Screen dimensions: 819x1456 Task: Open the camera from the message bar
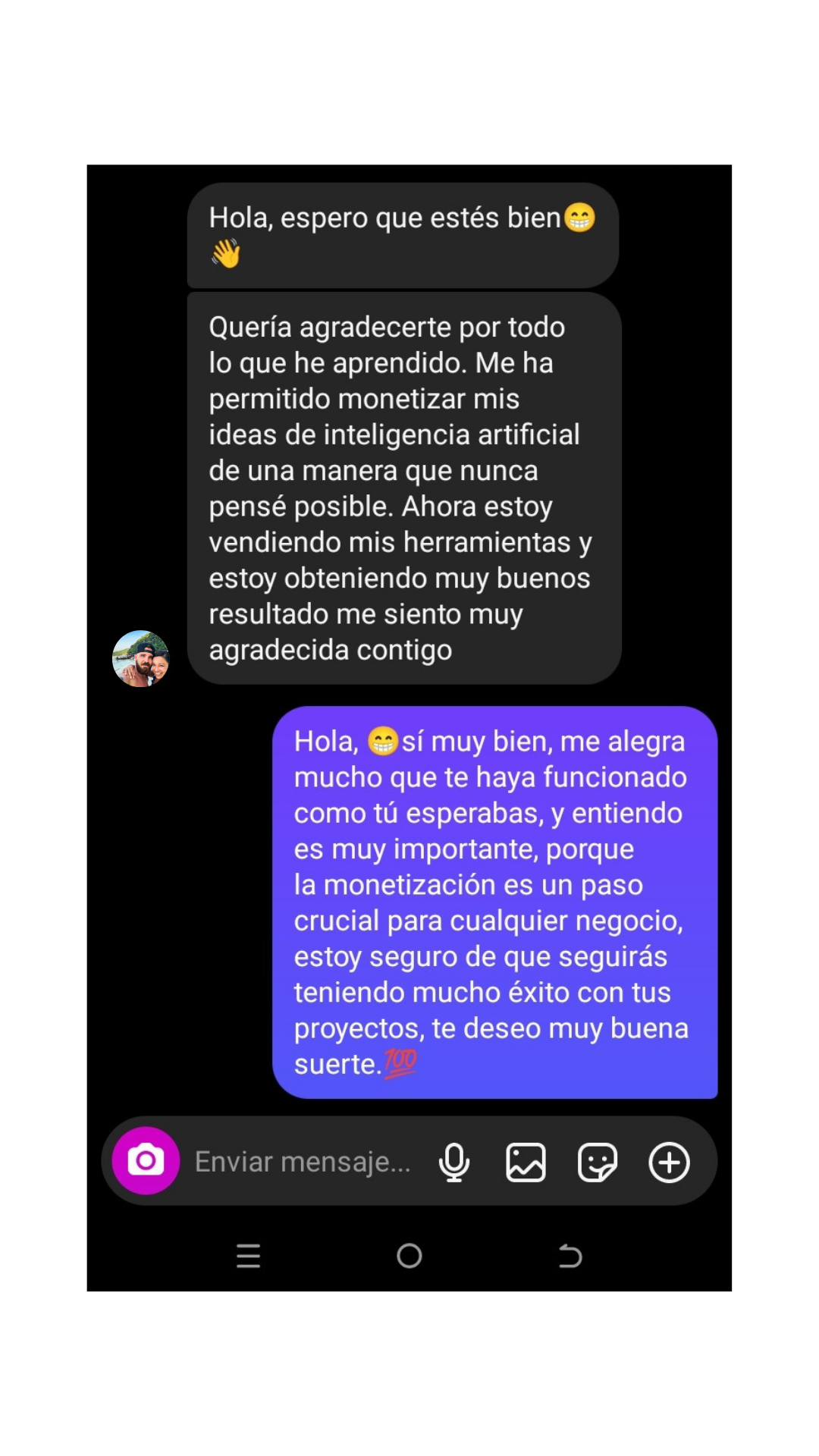click(146, 1160)
